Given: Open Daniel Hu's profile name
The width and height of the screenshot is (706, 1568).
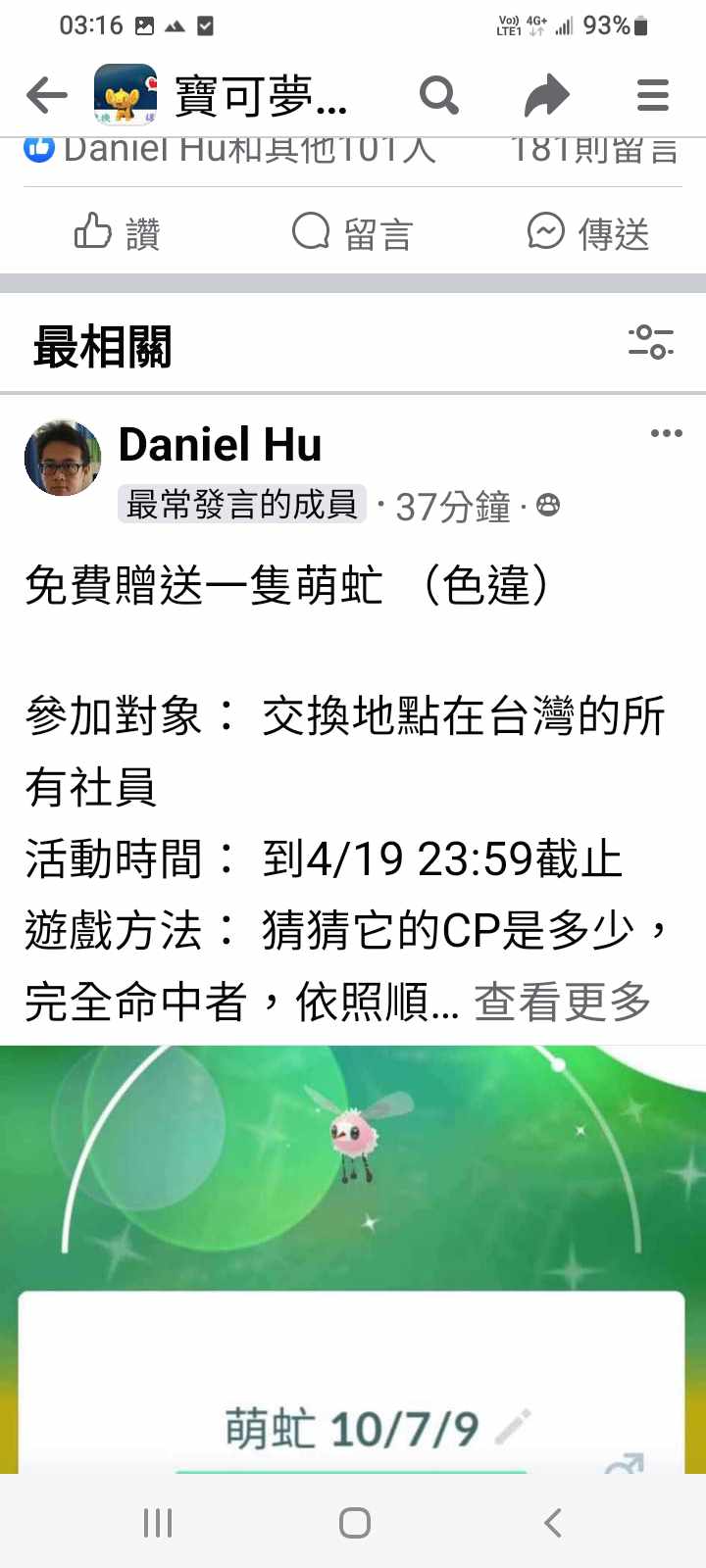Looking at the screenshot, I should pyautogui.click(x=220, y=445).
